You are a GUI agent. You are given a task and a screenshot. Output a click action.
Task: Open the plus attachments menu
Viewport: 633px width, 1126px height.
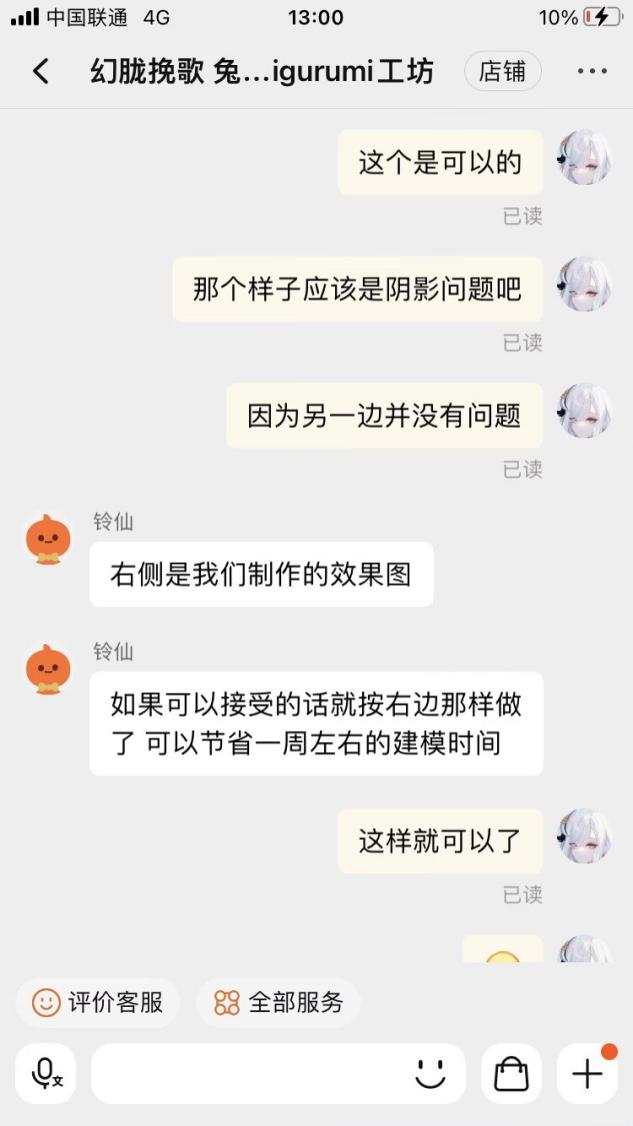point(587,1073)
